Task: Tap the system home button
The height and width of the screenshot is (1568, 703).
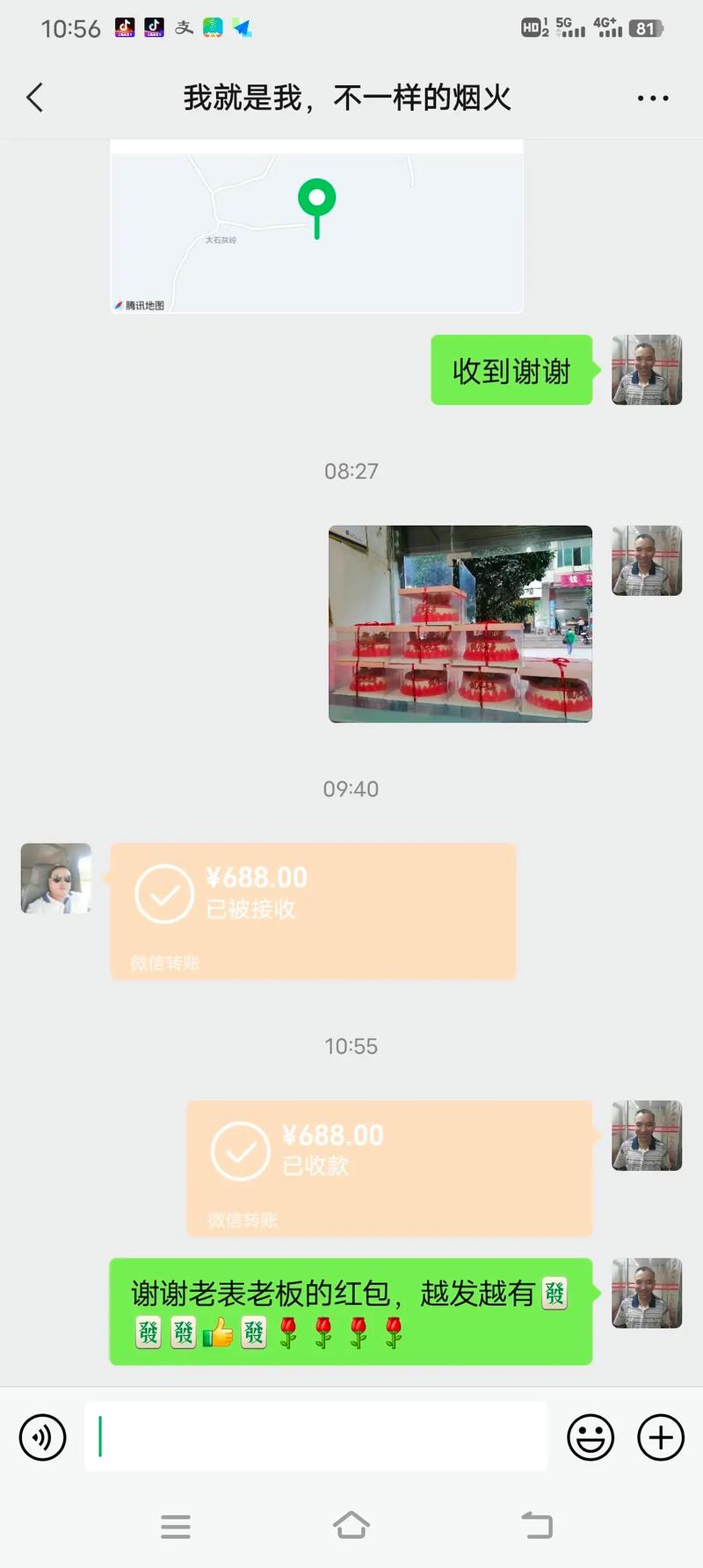Action: (351, 1526)
